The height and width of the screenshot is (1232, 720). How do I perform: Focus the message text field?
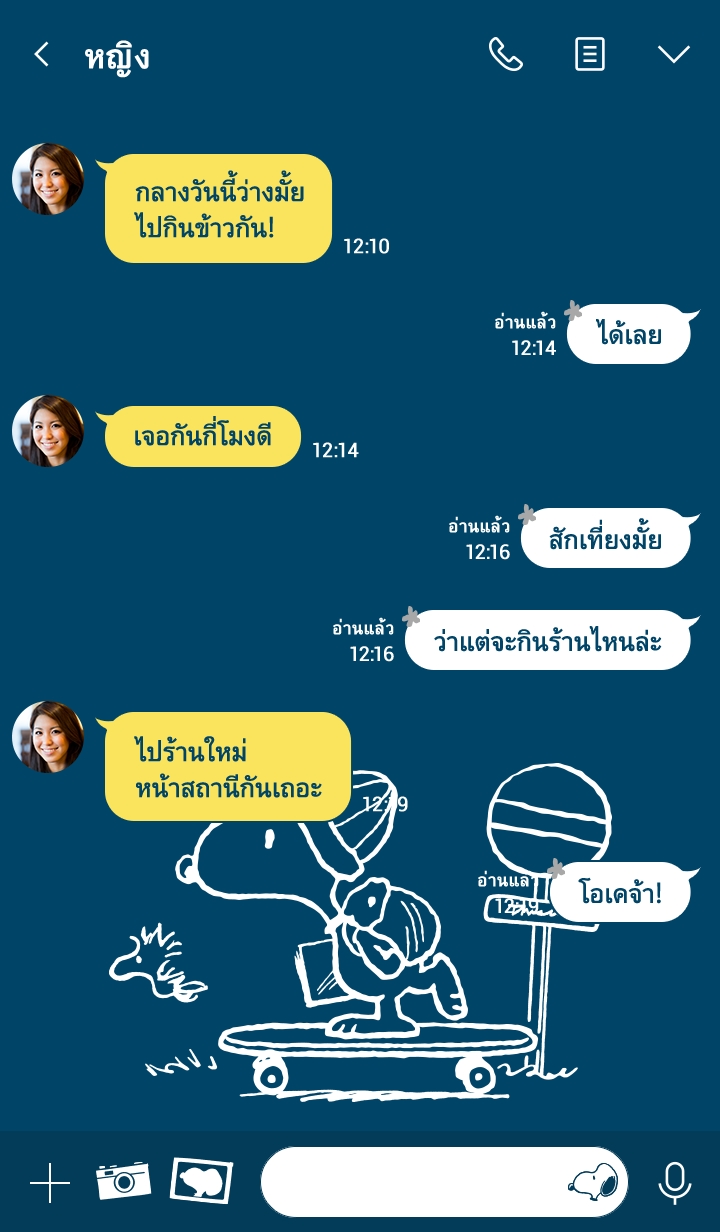click(410, 1182)
